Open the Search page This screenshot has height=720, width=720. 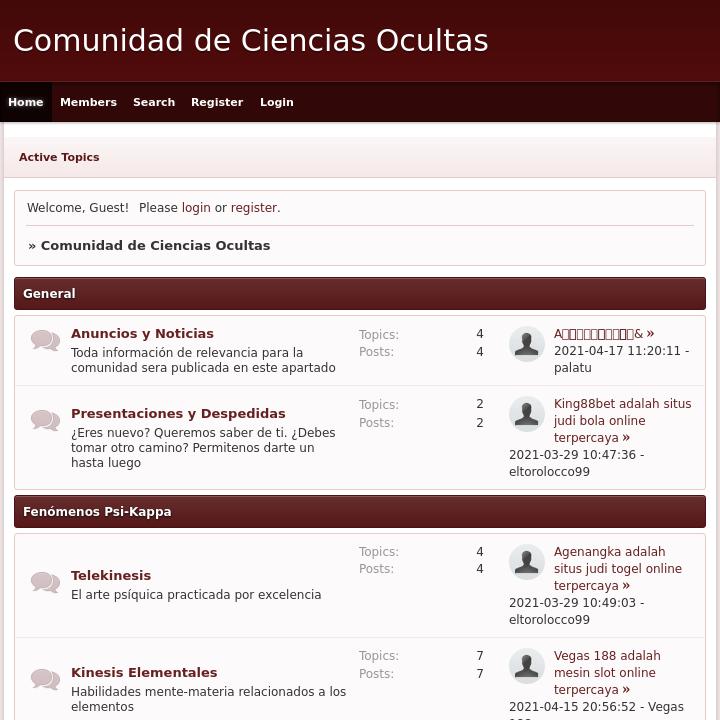(154, 102)
